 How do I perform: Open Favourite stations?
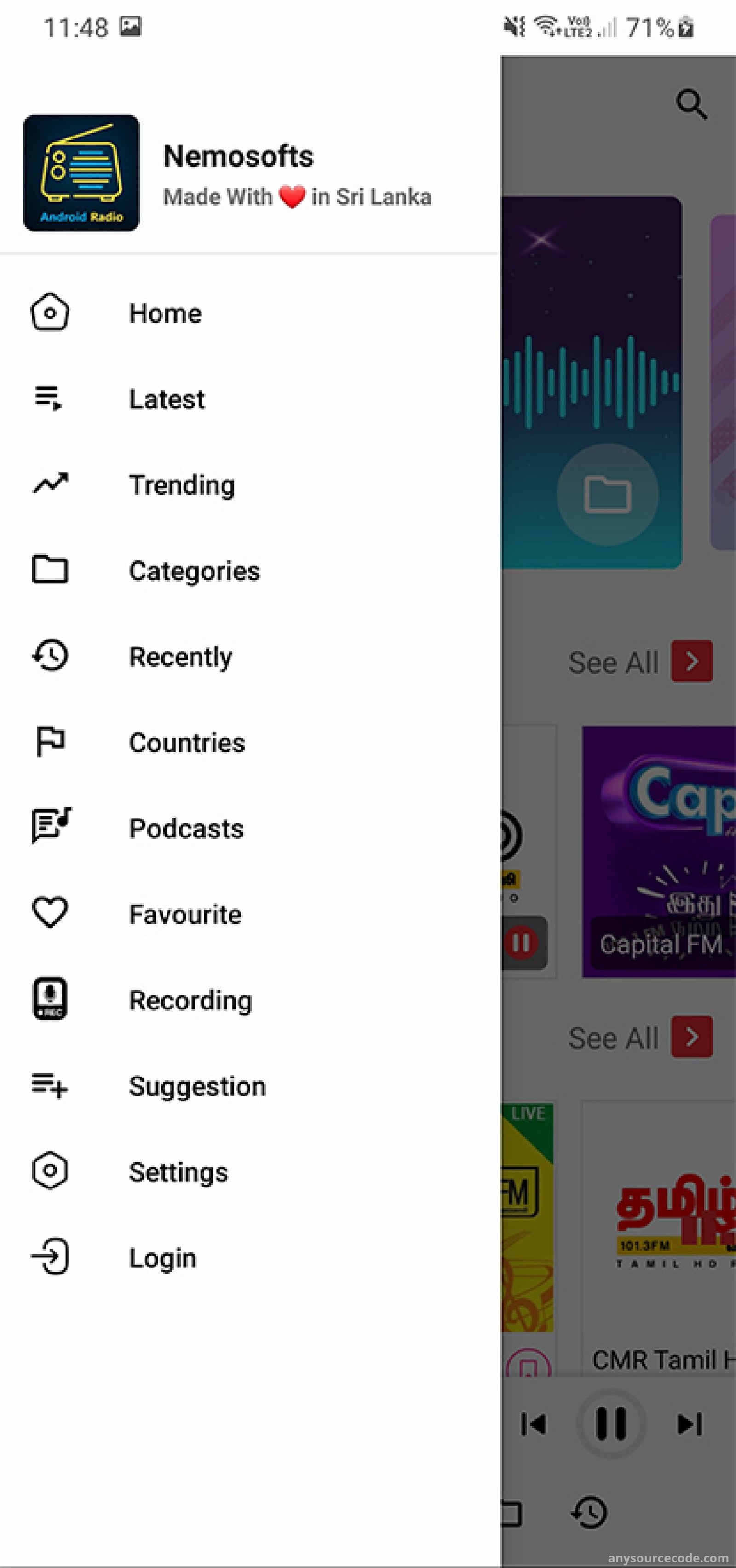tap(250, 914)
